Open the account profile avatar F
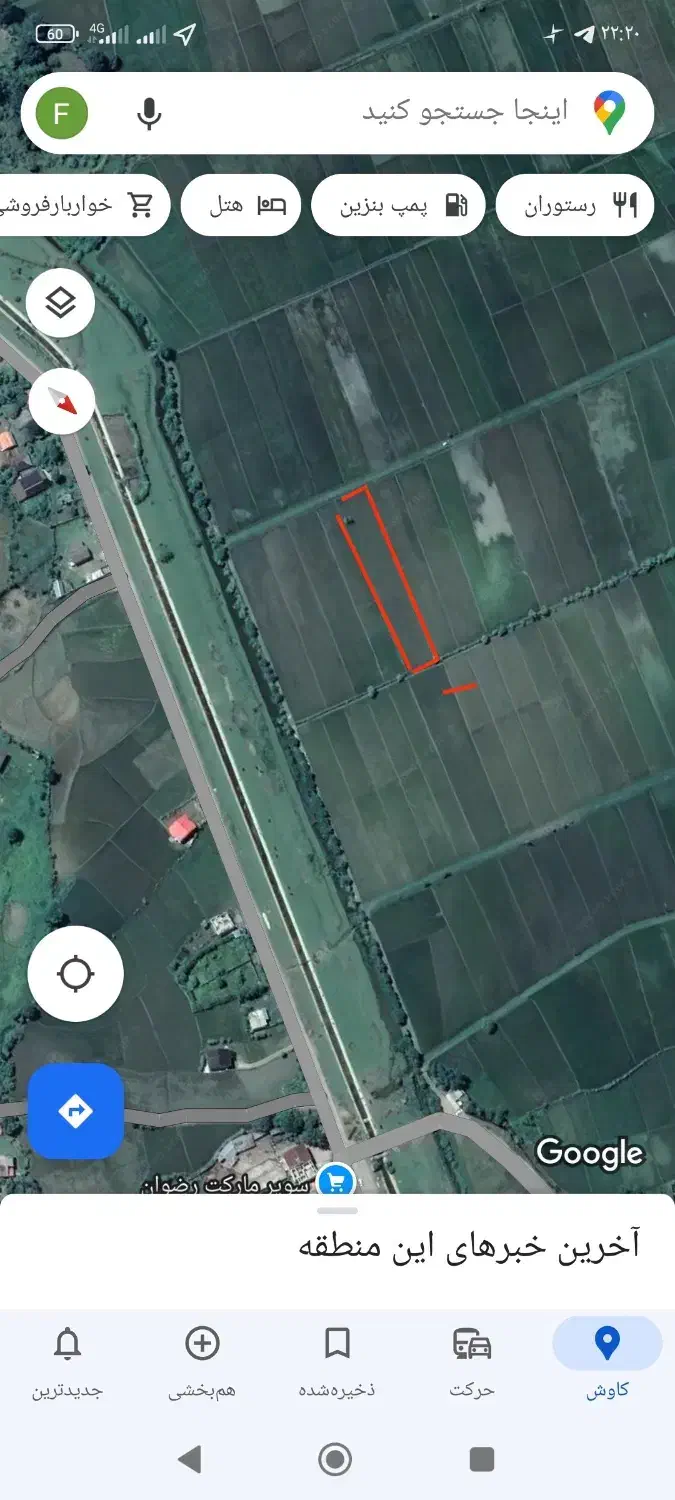 point(62,113)
